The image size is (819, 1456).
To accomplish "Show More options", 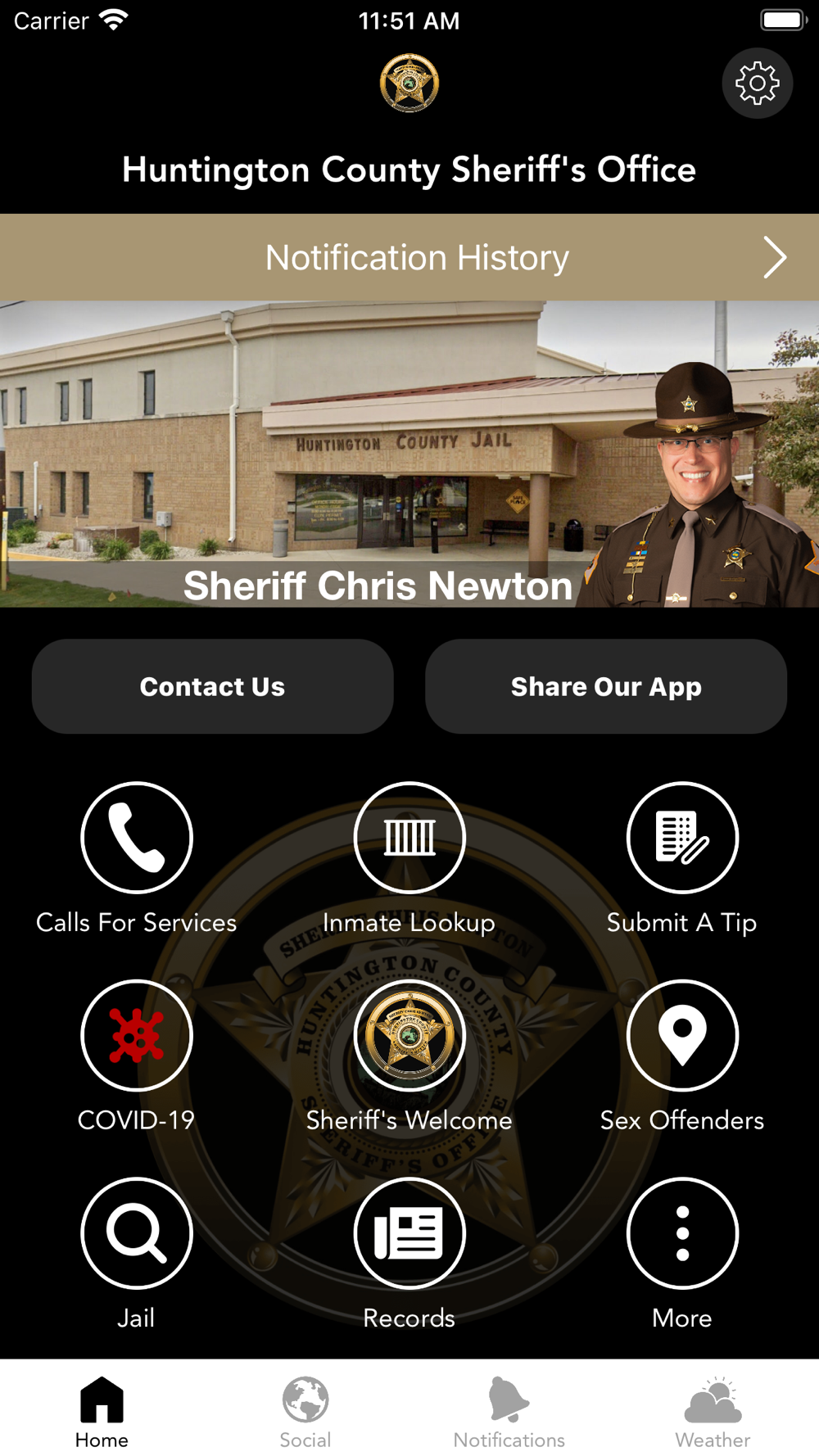I will click(x=682, y=1233).
